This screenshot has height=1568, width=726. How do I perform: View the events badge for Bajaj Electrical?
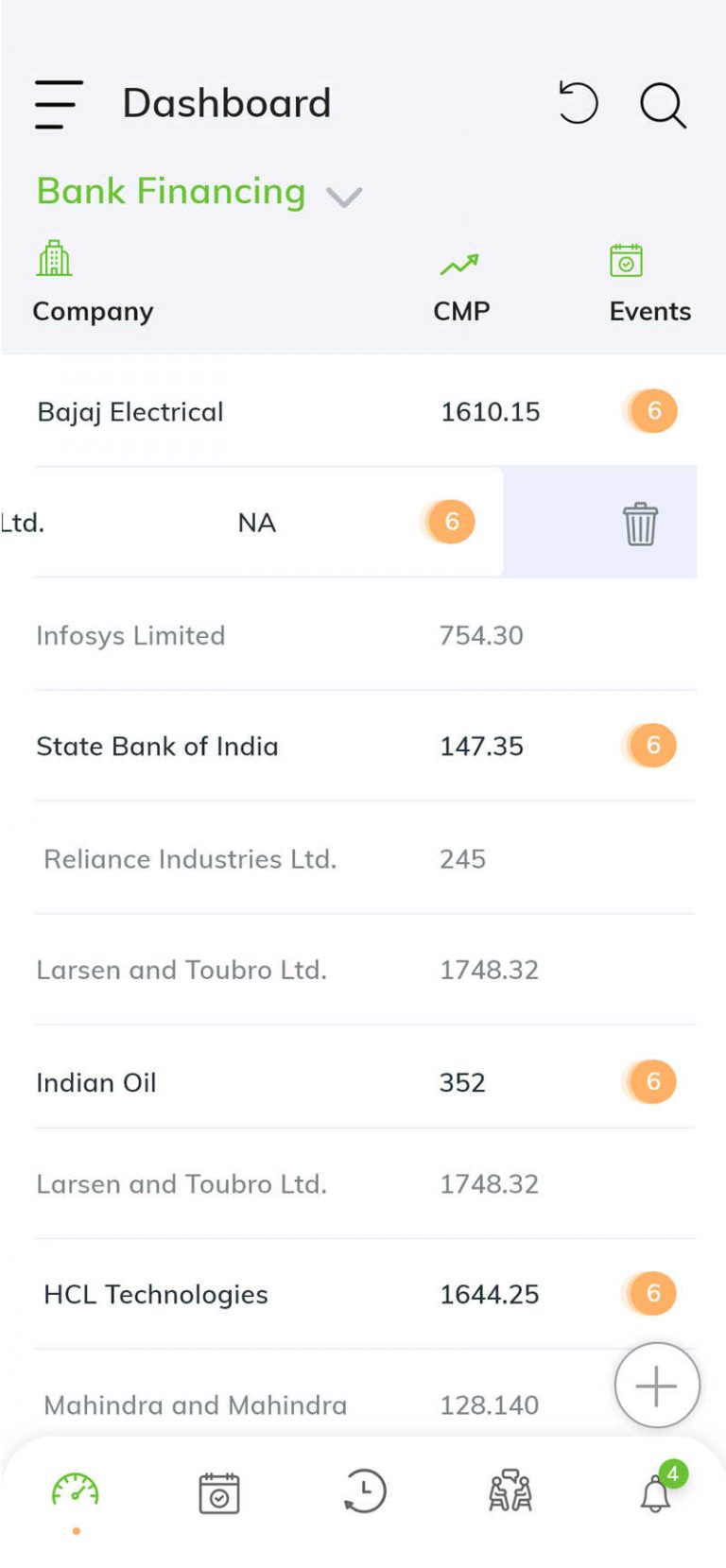click(653, 411)
